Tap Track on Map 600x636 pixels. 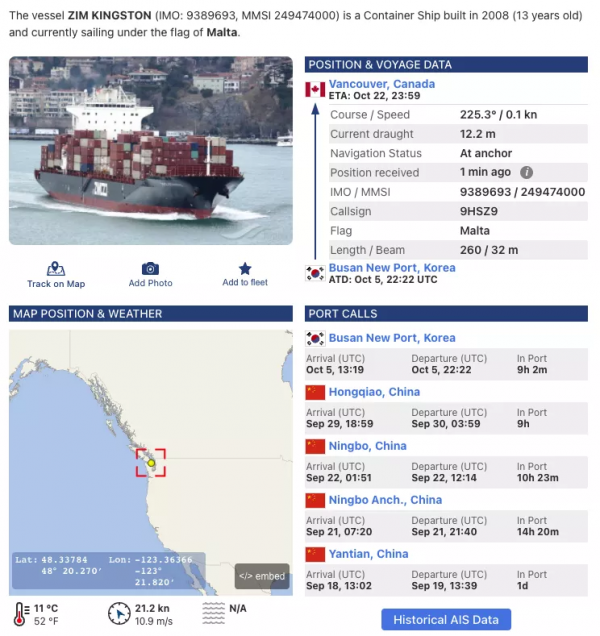[x=56, y=275]
